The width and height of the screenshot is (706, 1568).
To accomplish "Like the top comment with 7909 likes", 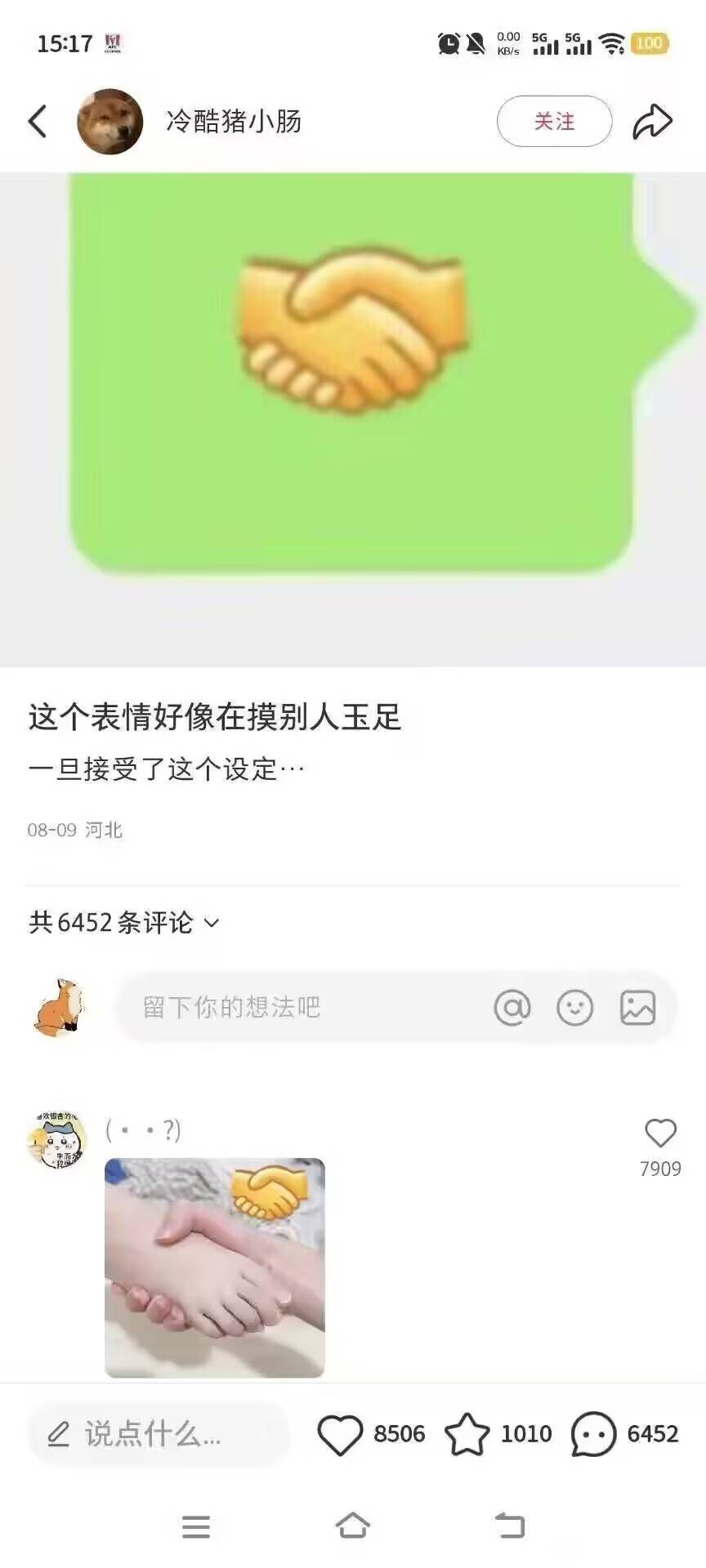I will (660, 1134).
